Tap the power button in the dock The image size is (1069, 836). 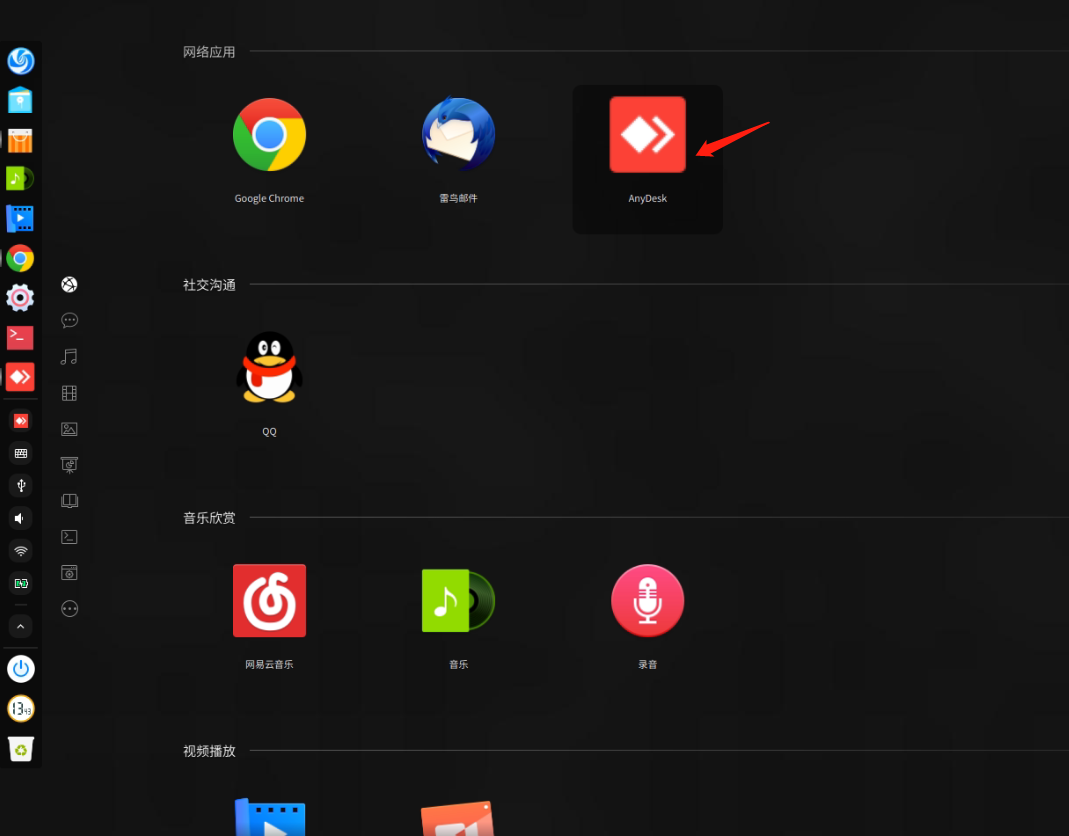click(x=21, y=668)
